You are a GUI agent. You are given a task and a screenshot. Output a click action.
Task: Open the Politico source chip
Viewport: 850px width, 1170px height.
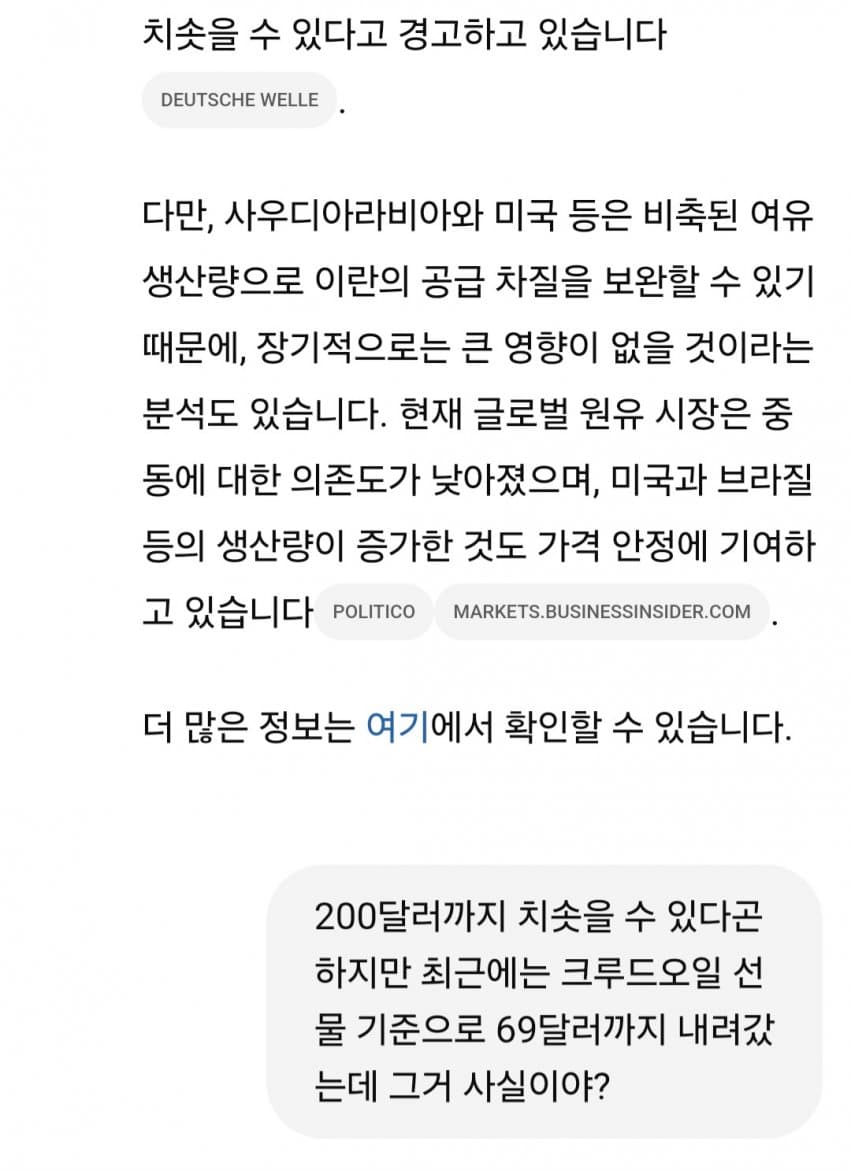373,612
